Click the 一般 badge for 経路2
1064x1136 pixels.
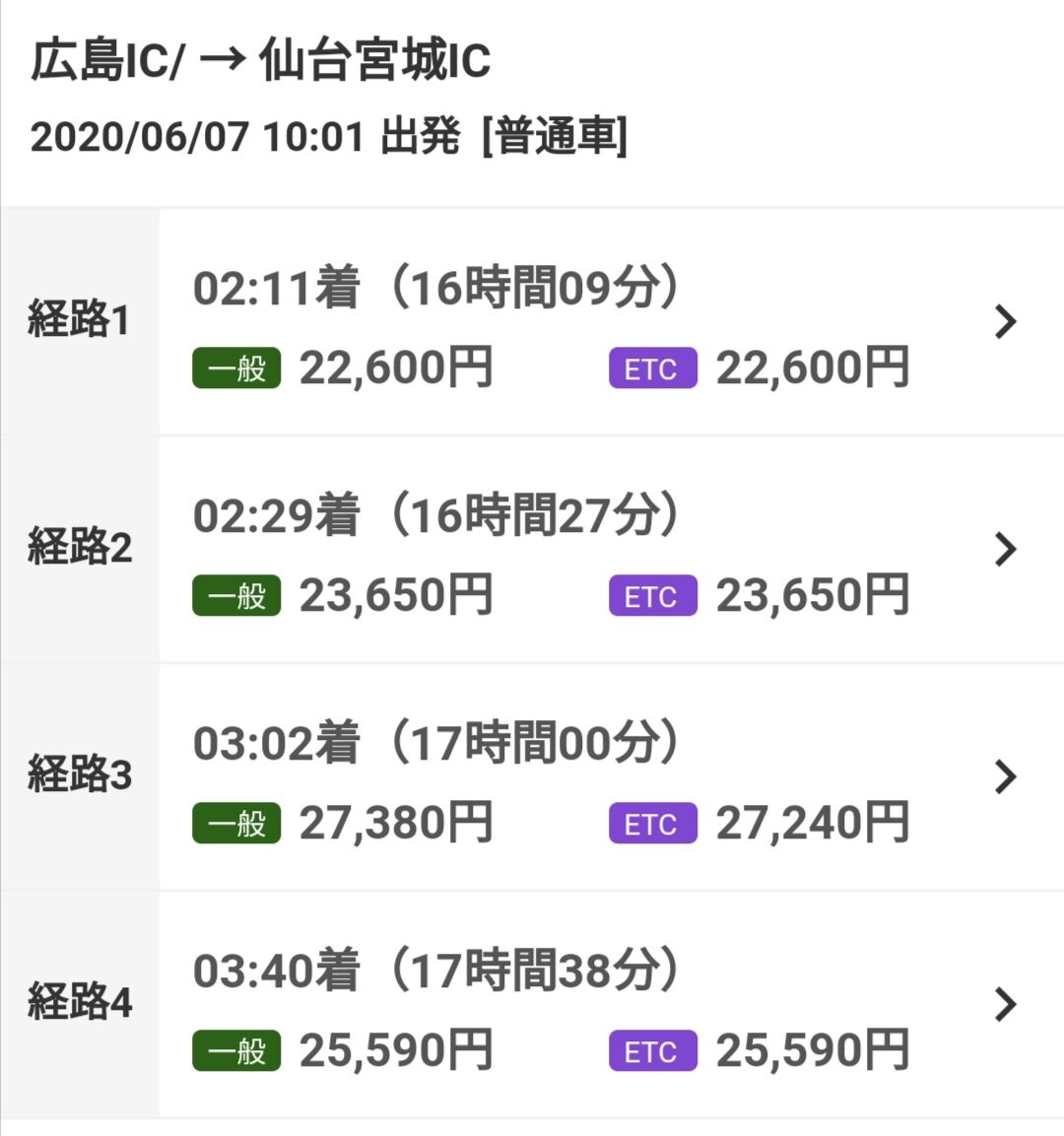pyautogui.click(x=234, y=595)
